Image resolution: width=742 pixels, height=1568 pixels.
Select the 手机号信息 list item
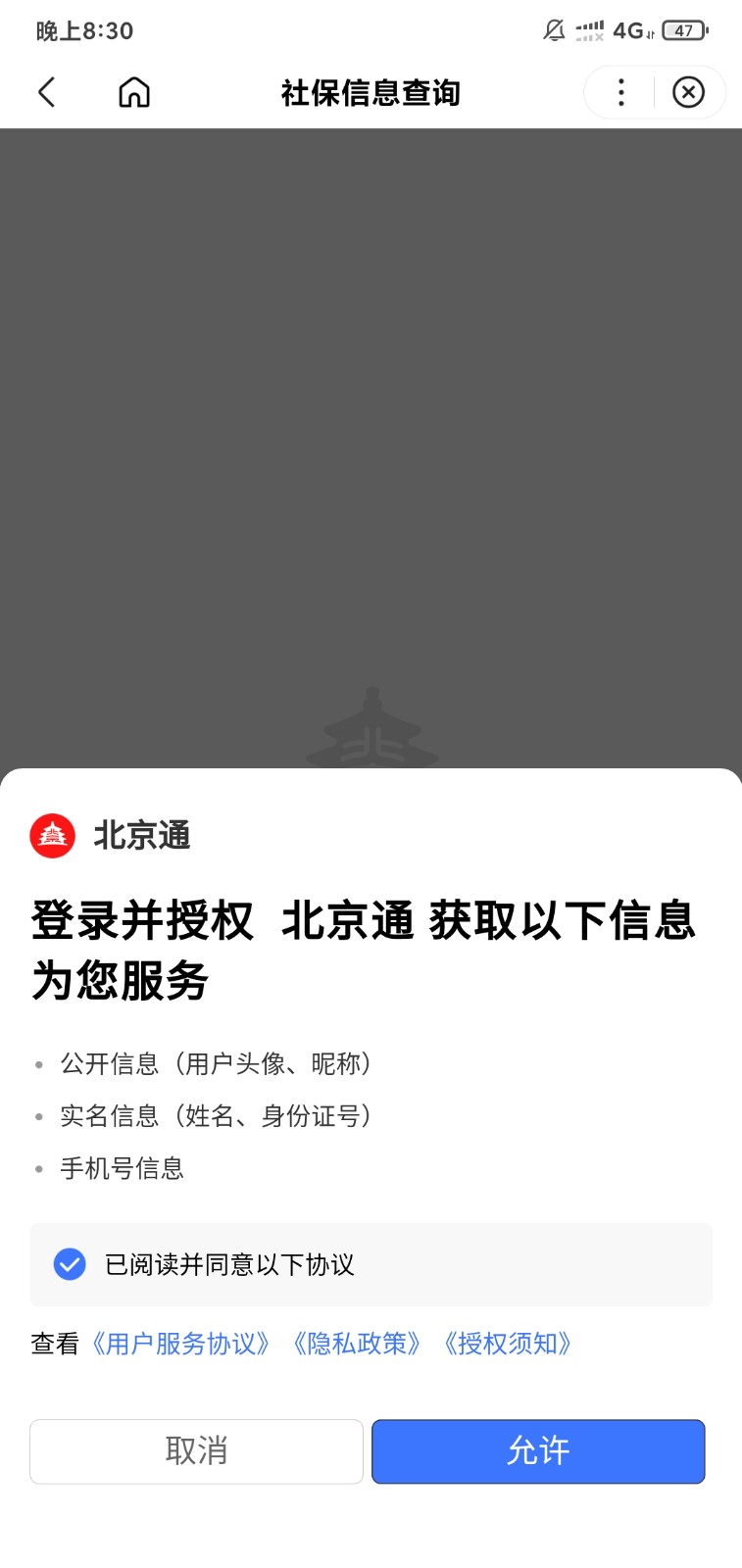(x=124, y=1167)
